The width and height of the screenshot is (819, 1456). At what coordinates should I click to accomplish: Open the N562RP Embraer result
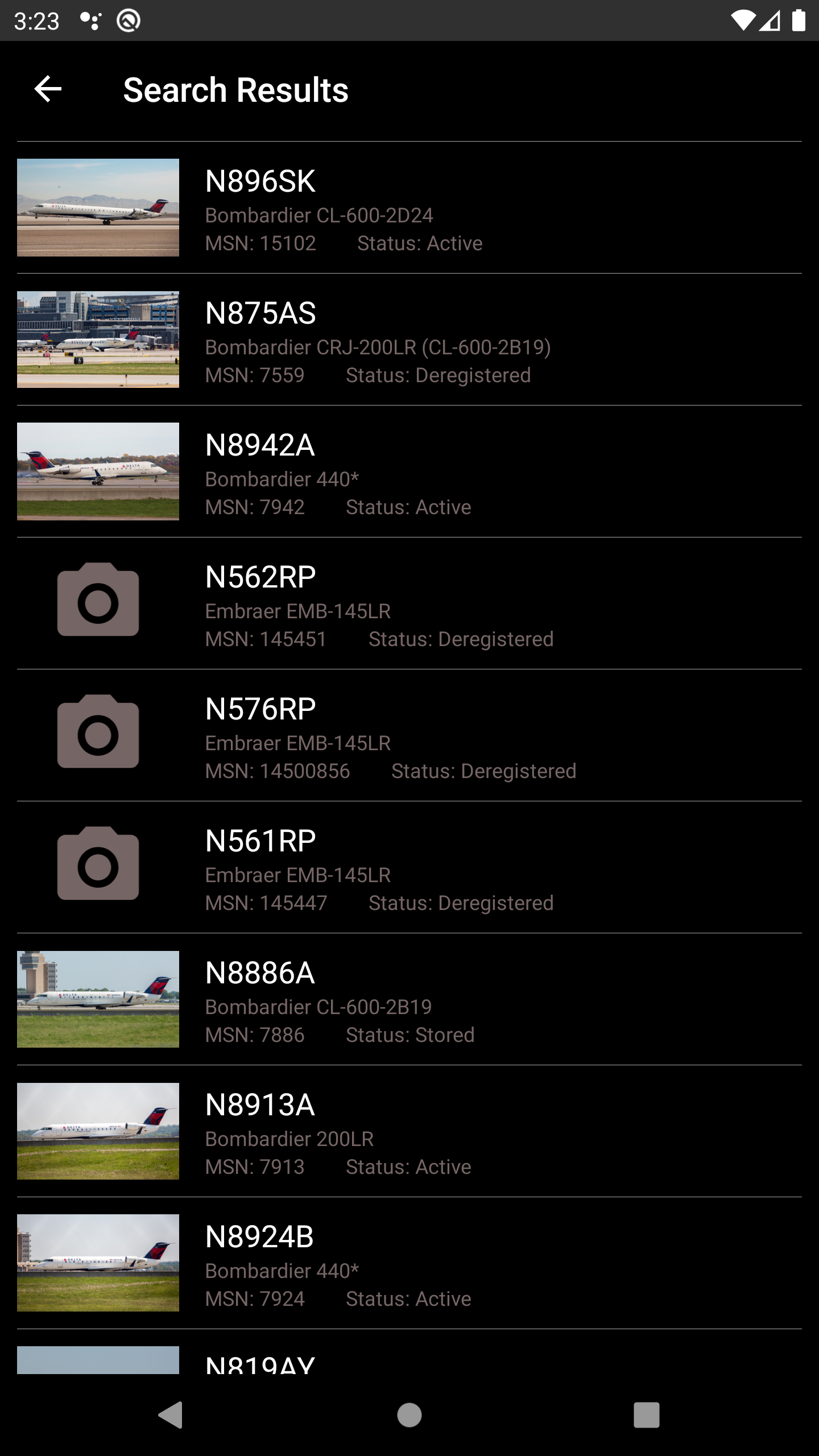point(409,604)
